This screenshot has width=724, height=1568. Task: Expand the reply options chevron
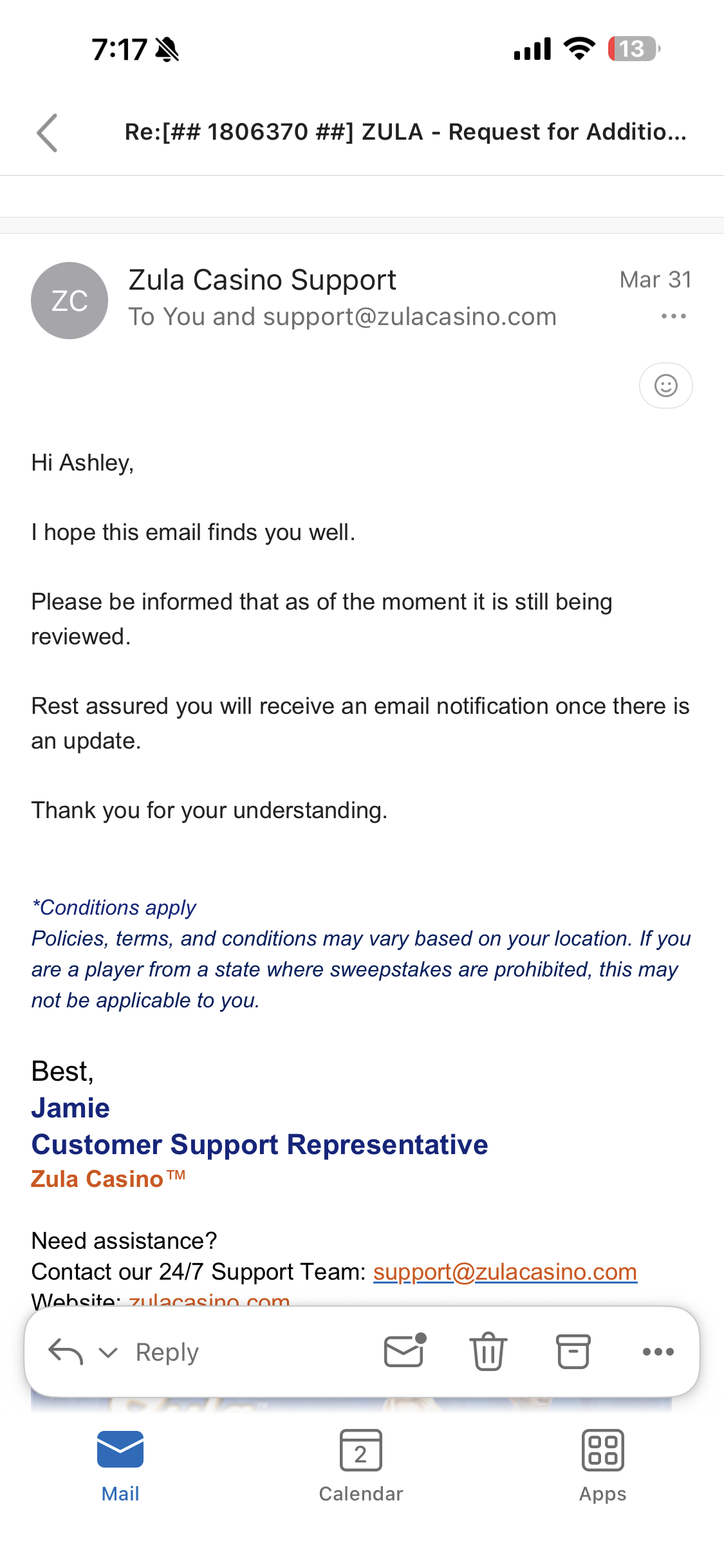[x=108, y=1352]
